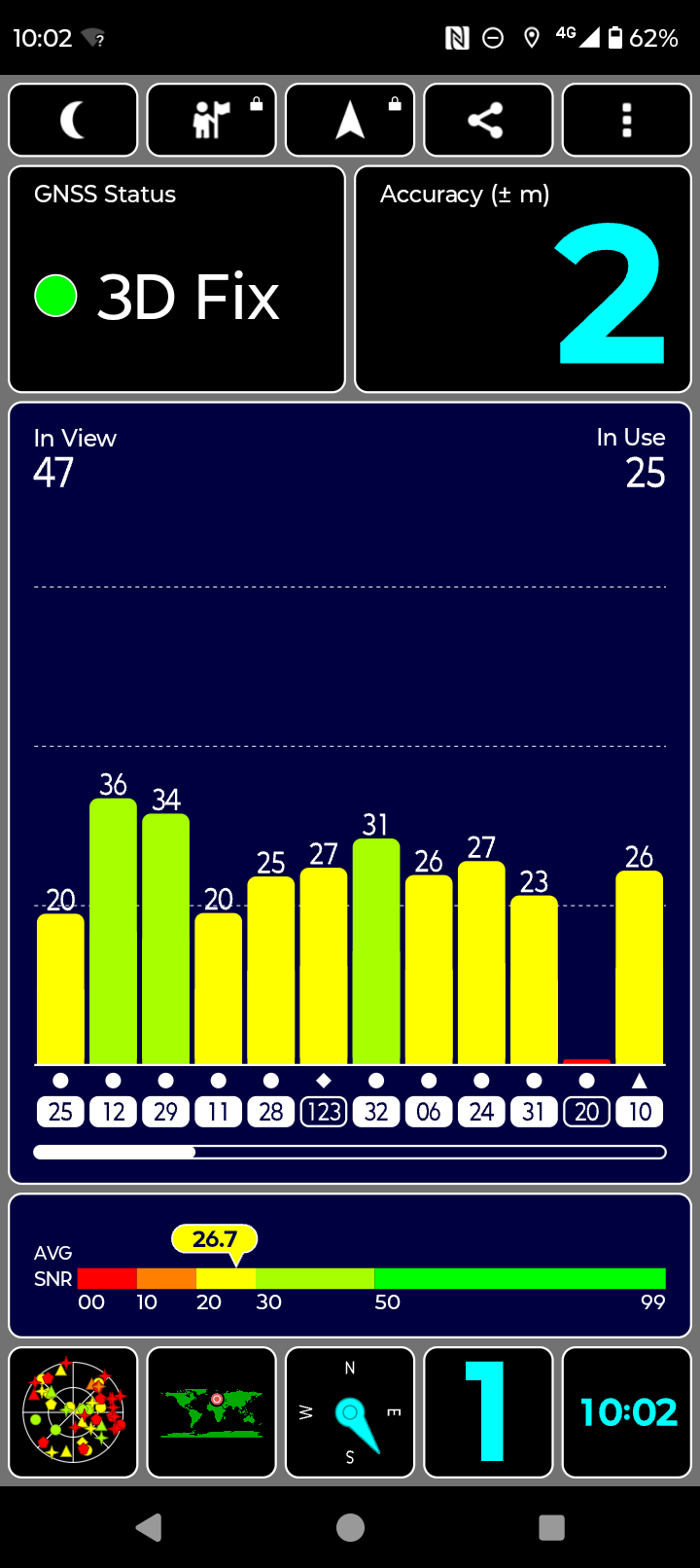Open the compass tile
700x1568 pixels.
(x=350, y=1412)
